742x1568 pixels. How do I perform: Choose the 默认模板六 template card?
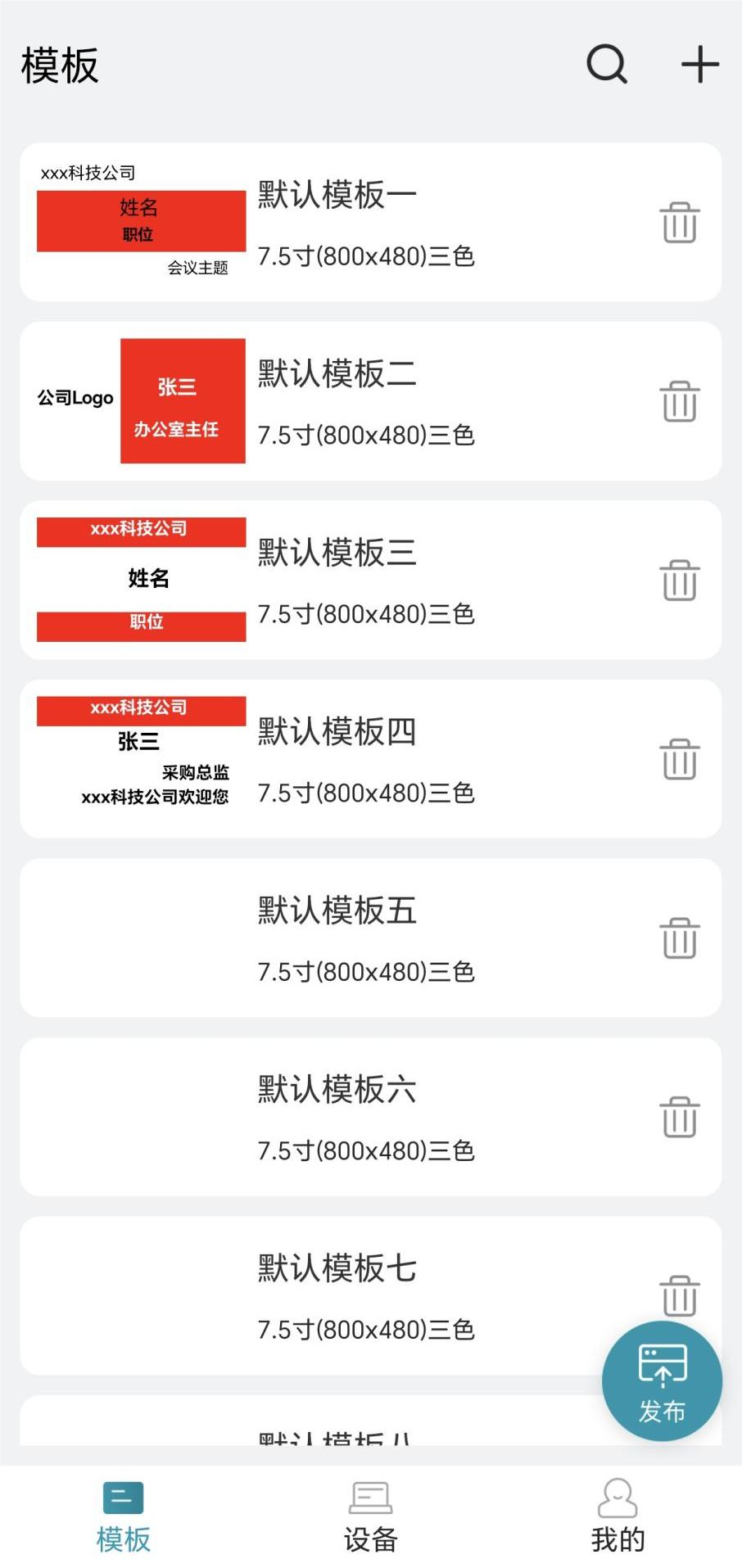point(369,1117)
